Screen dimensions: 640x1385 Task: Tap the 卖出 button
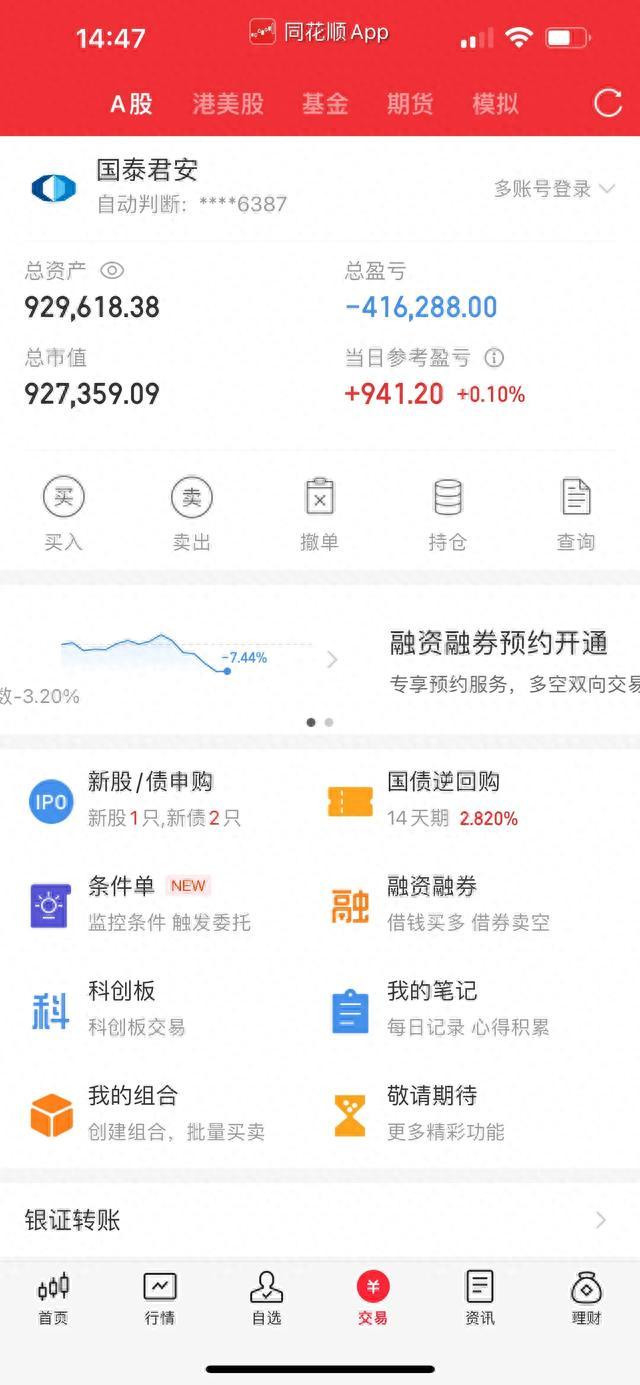coord(192,514)
